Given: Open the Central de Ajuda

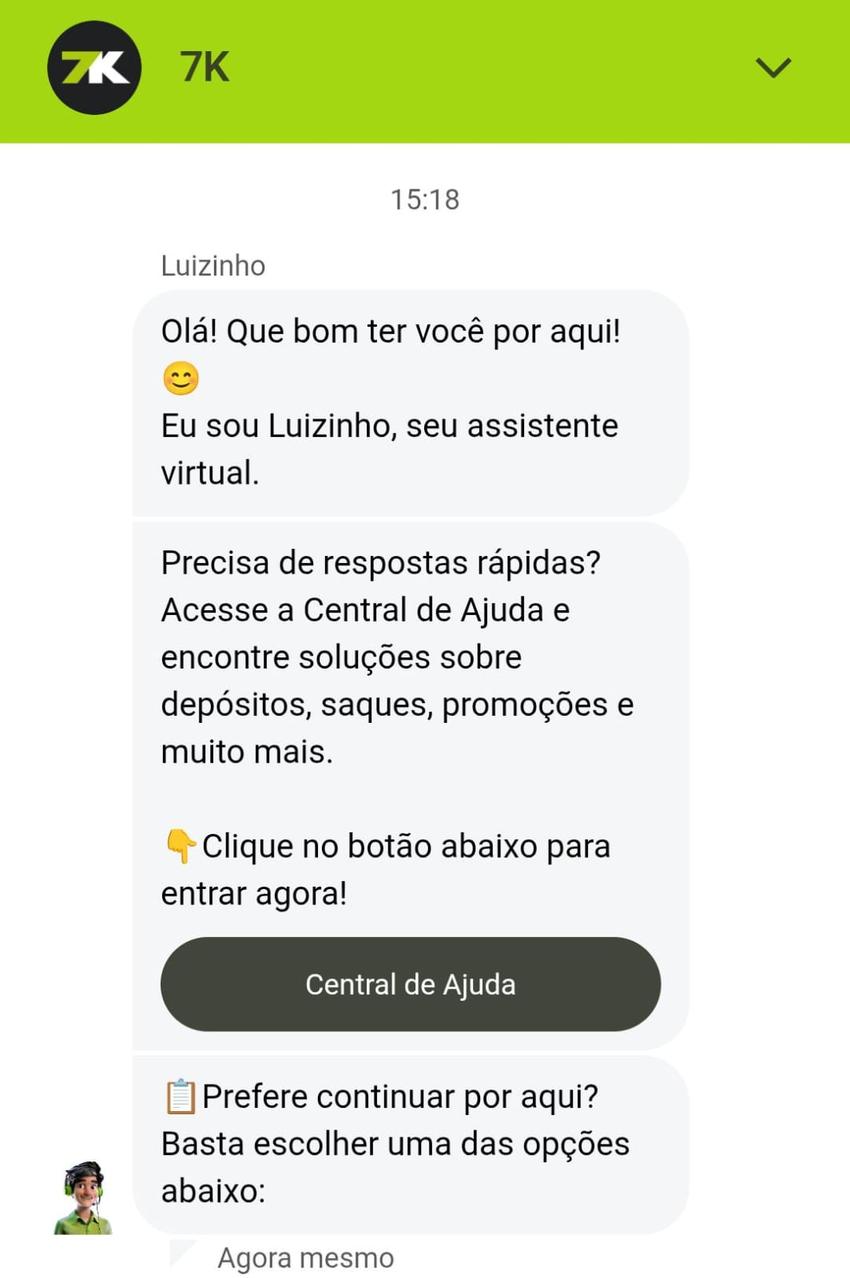Looking at the screenshot, I should tap(410, 984).
